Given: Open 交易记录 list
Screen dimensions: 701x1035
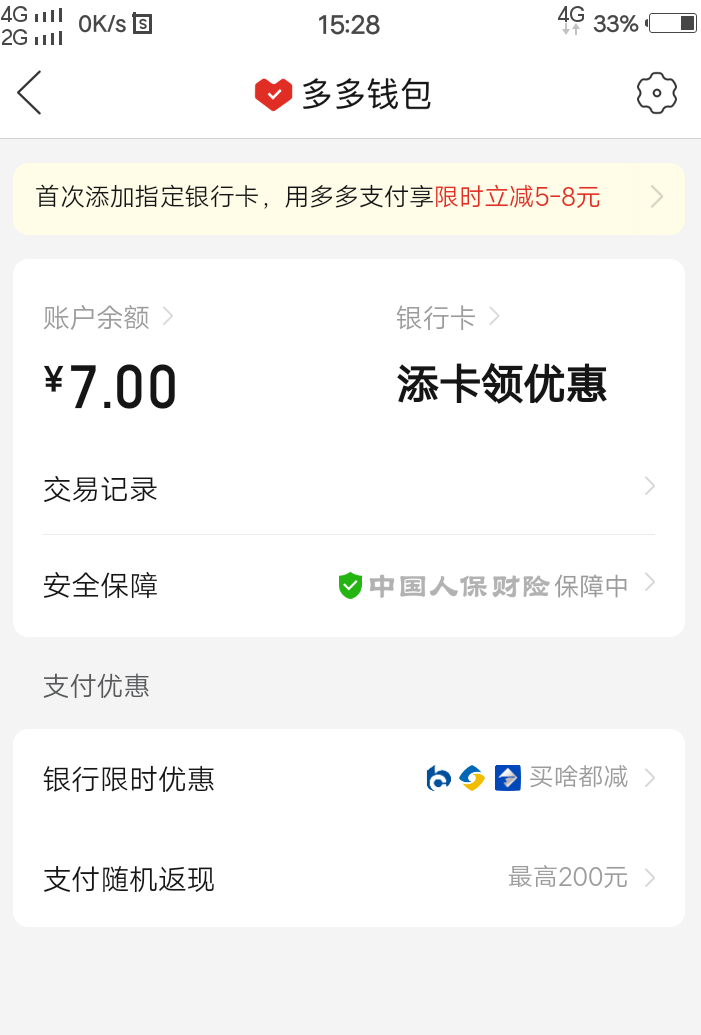Looking at the screenshot, I should [x=348, y=489].
